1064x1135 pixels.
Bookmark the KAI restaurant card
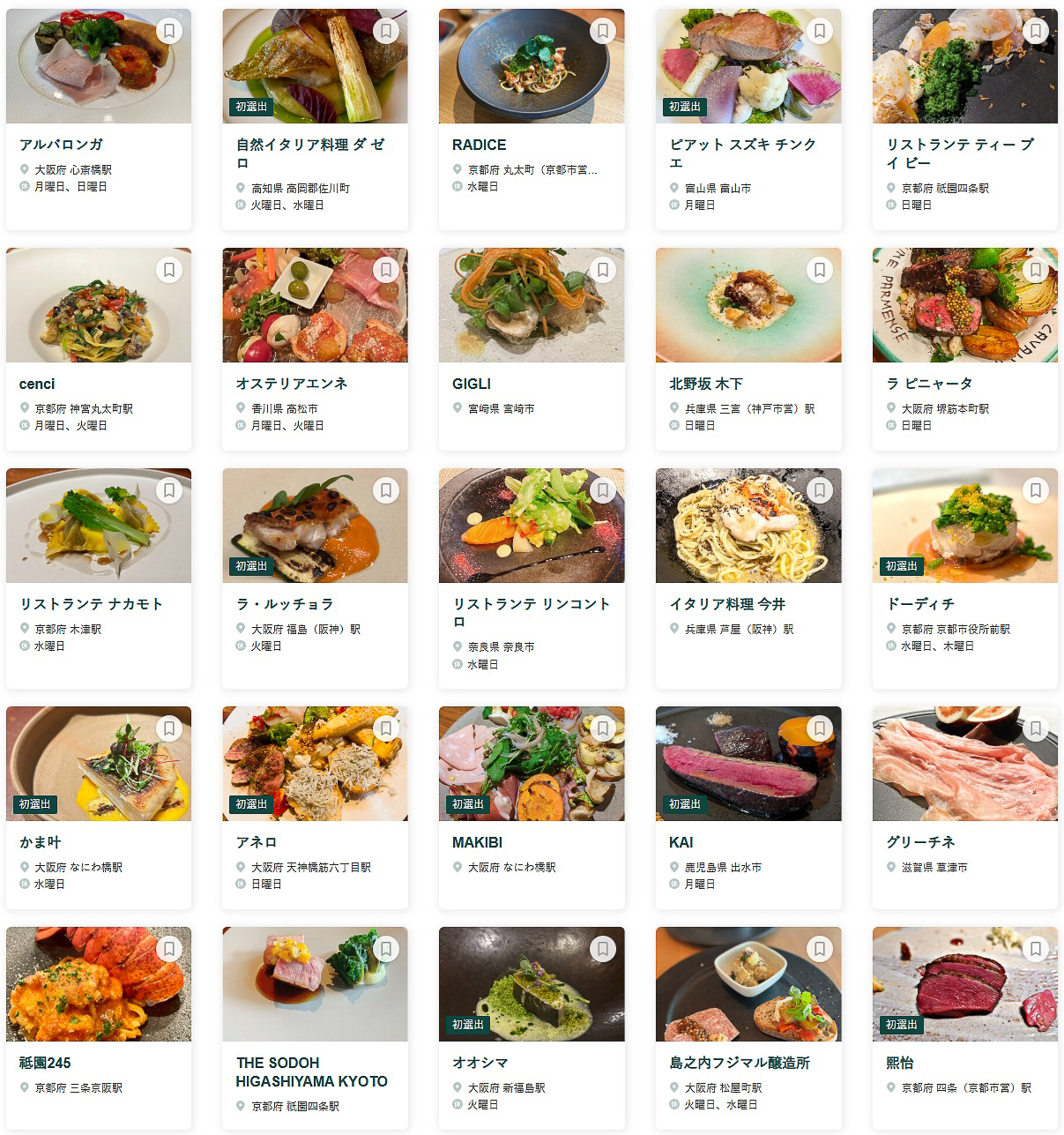(x=818, y=728)
